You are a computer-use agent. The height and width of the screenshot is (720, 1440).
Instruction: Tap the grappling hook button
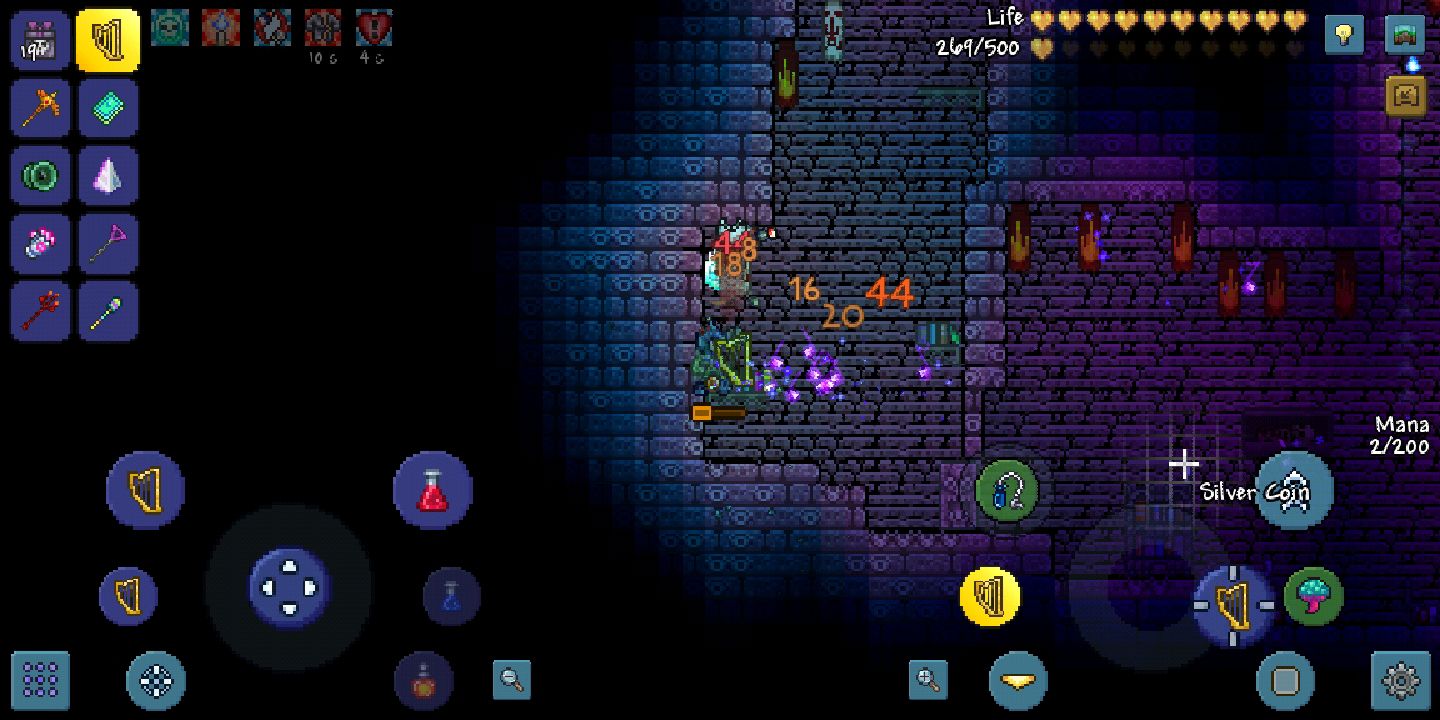coord(1007,491)
